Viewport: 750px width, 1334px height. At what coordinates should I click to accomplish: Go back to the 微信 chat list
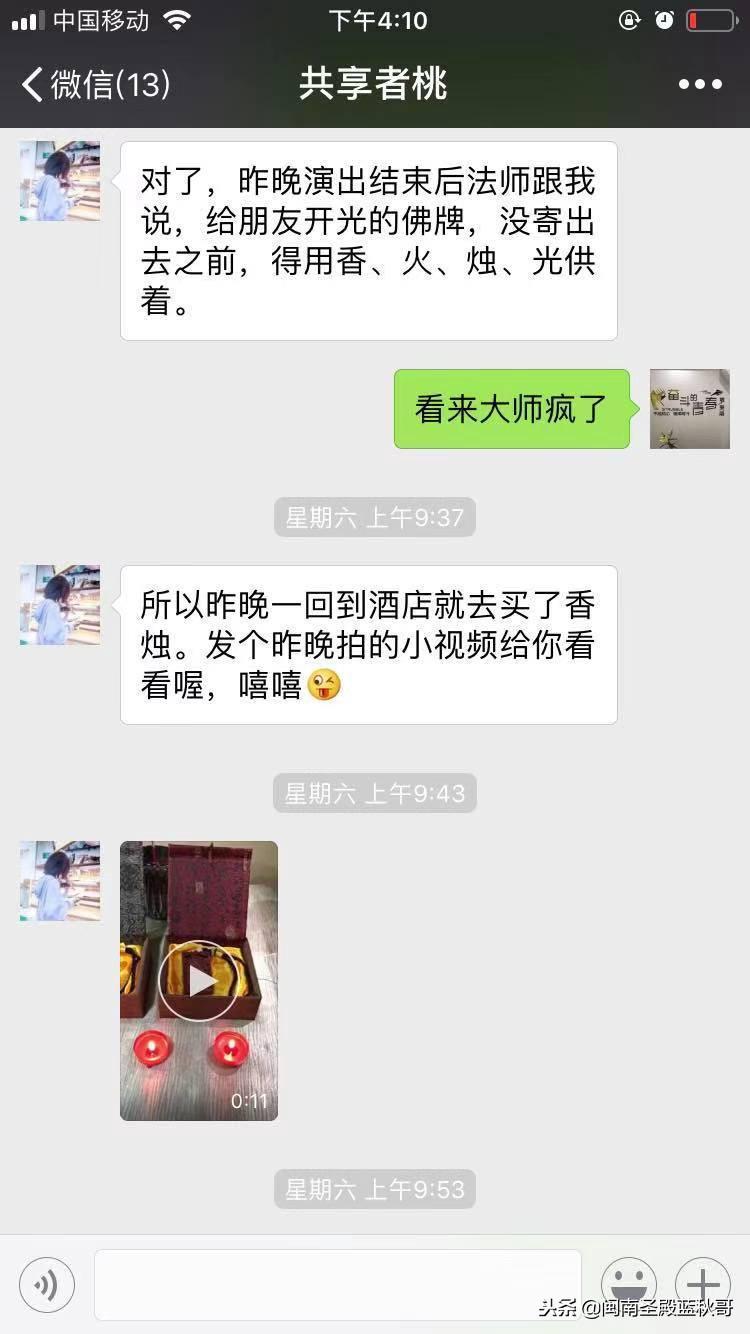tap(95, 85)
